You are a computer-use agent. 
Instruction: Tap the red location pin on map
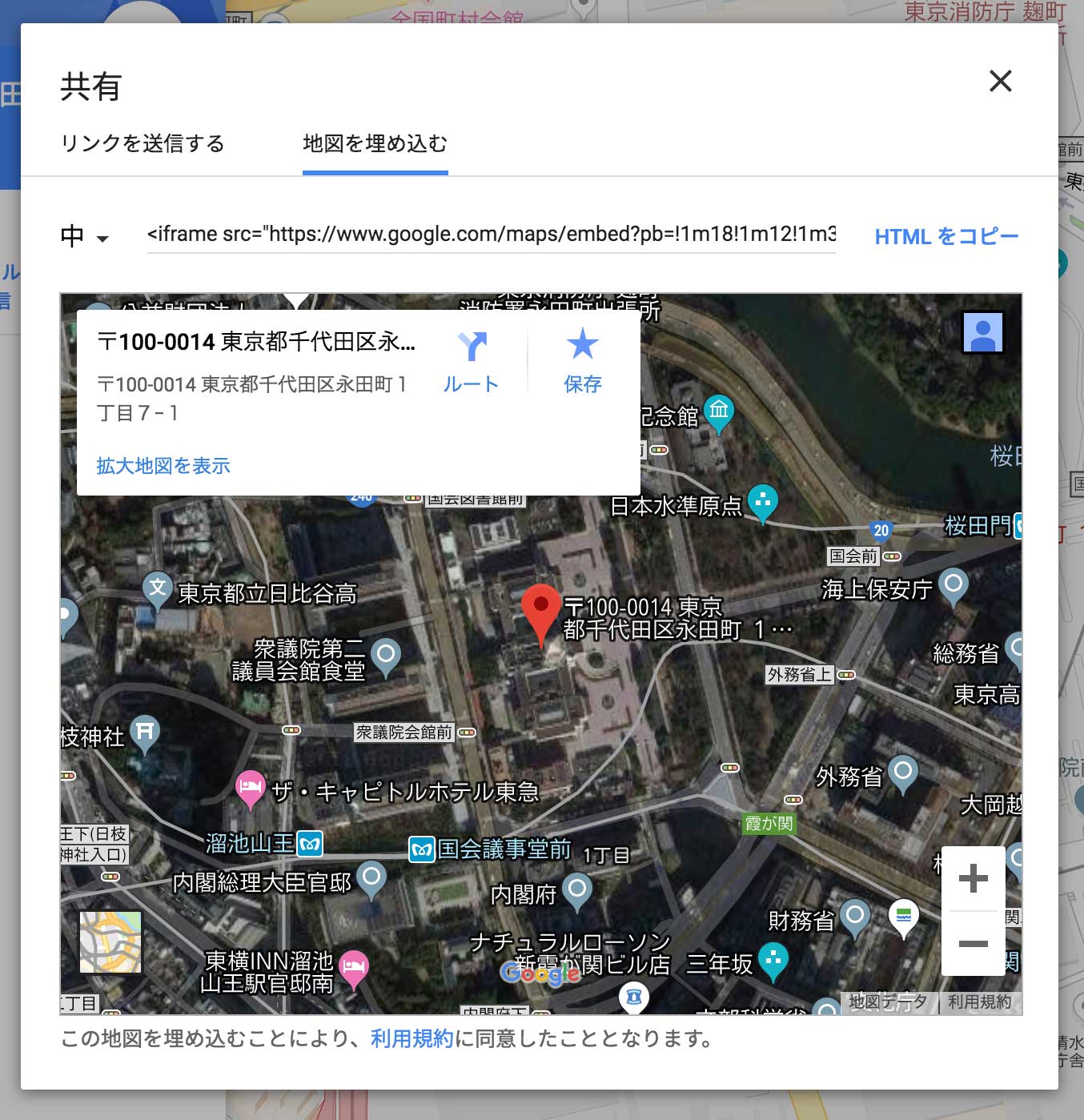pos(540,610)
